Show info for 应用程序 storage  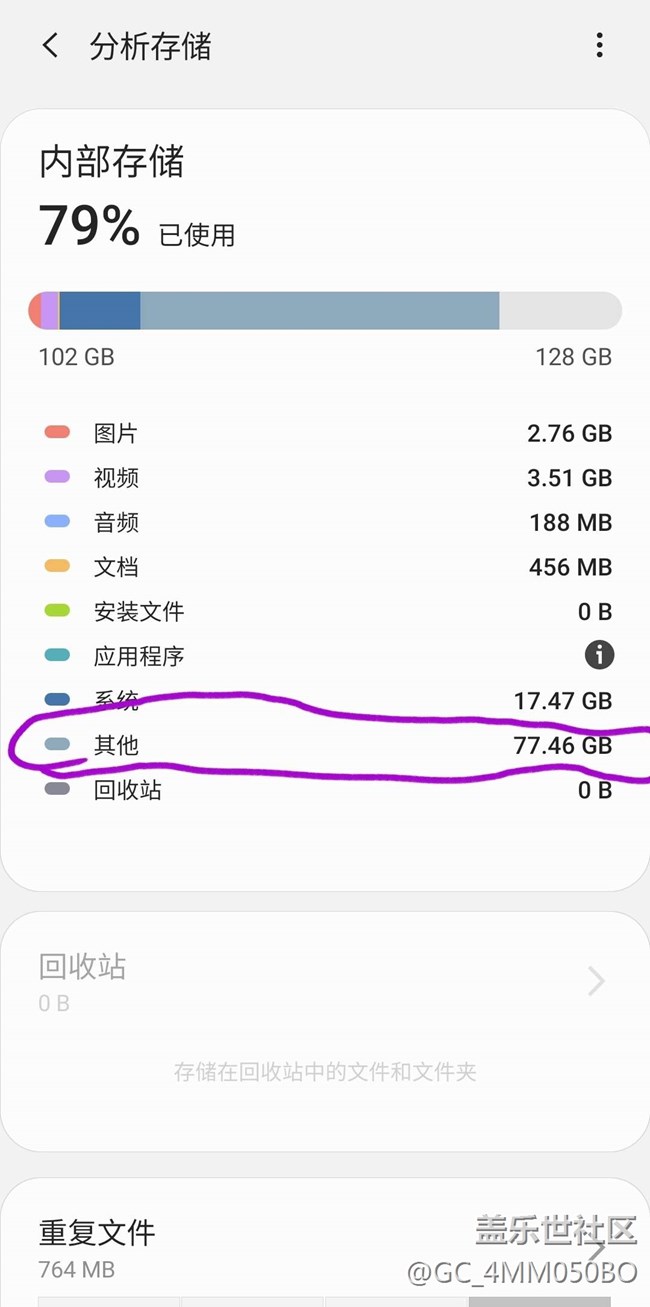[599, 656]
